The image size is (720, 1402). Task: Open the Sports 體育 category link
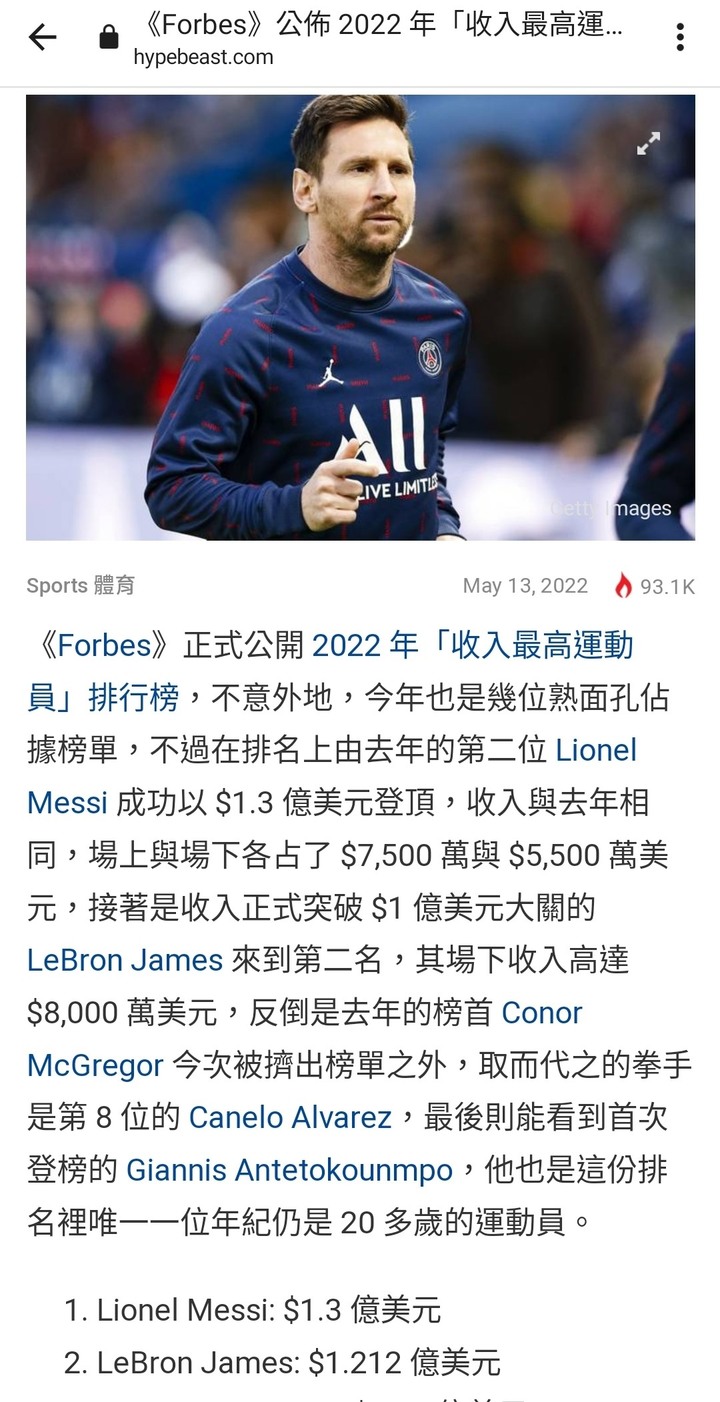pyautogui.click(x=80, y=586)
